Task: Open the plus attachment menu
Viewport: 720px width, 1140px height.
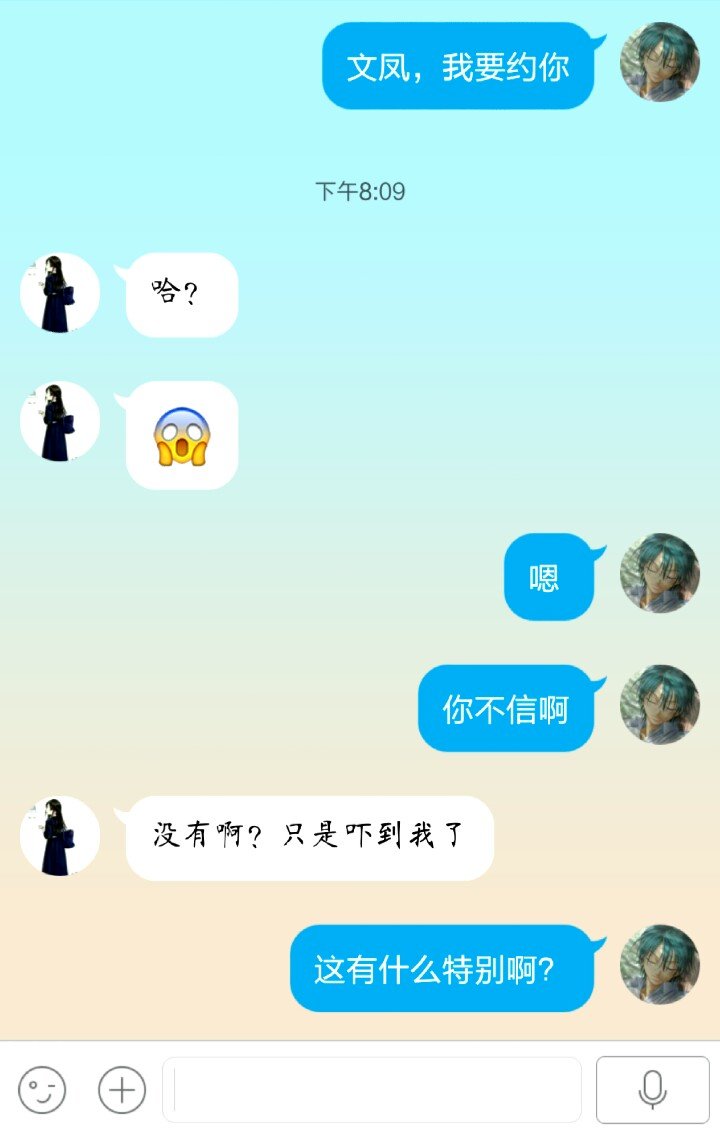Action: [122, 1089]
